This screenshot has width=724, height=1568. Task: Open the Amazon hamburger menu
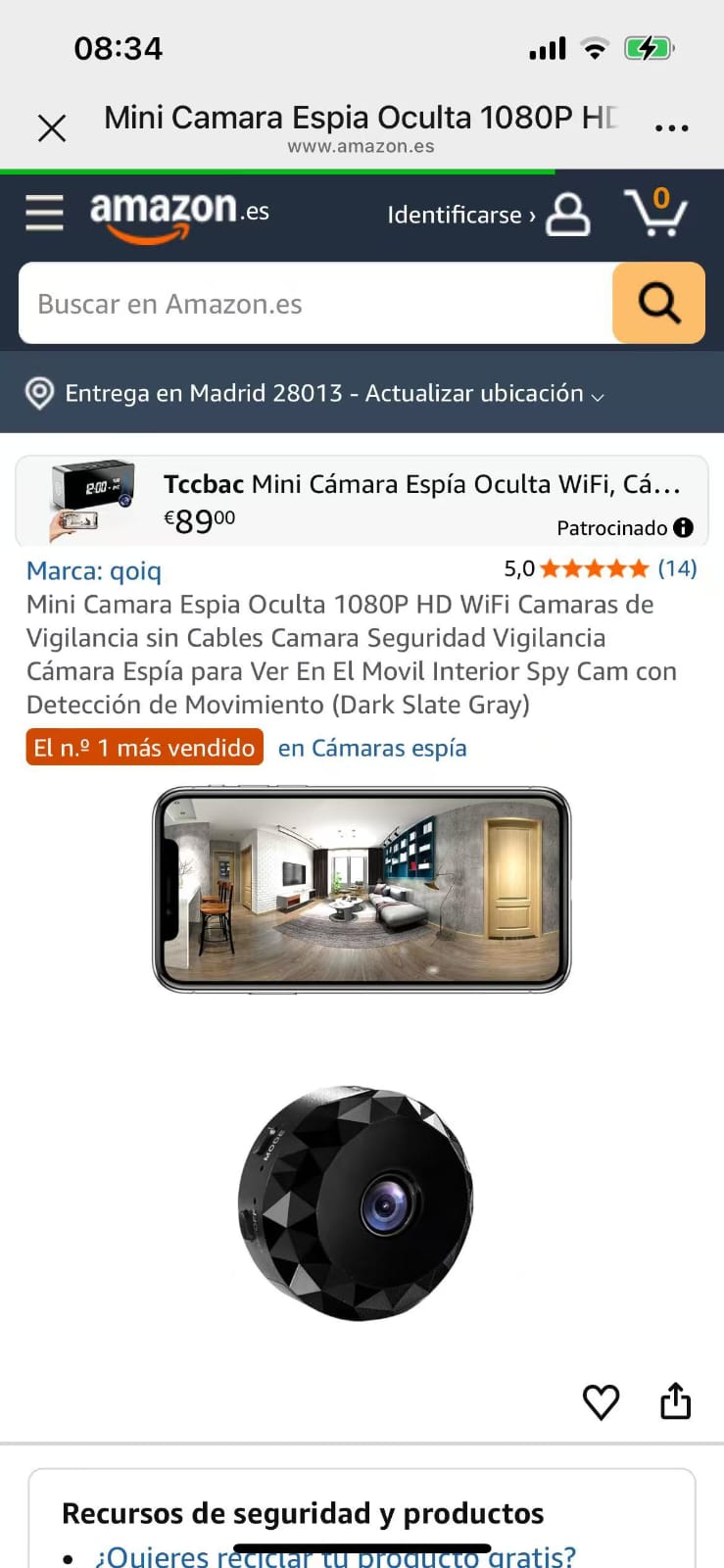point(44,213)
